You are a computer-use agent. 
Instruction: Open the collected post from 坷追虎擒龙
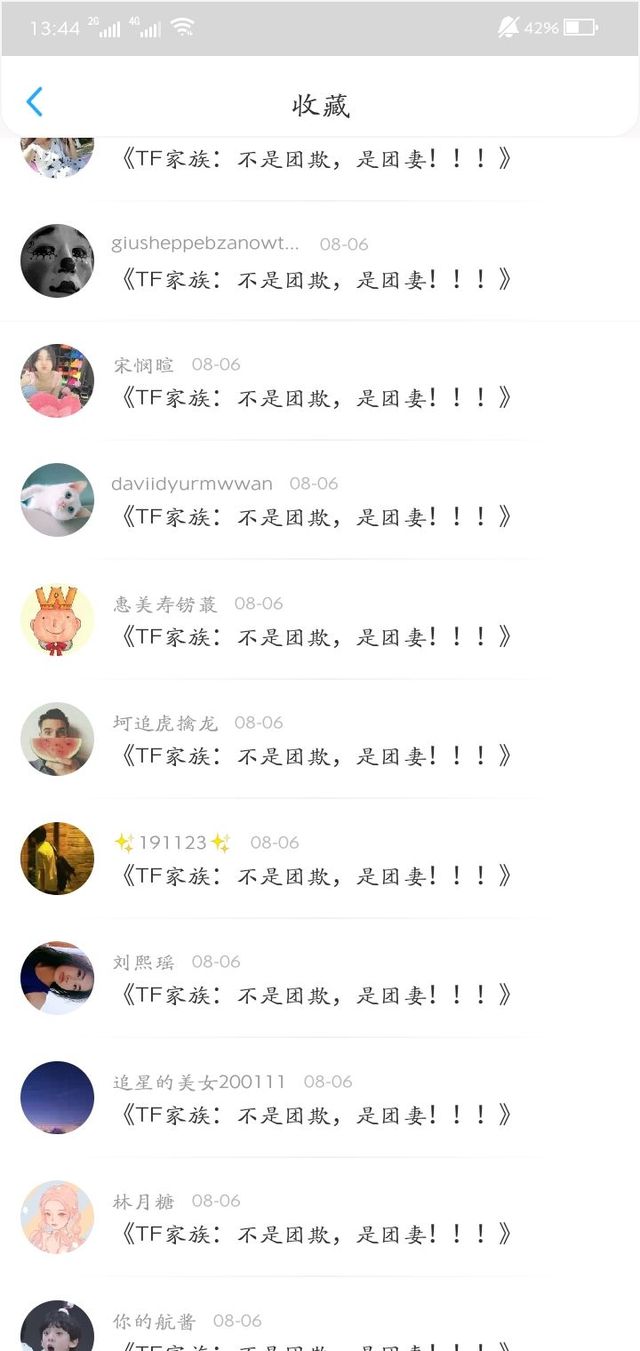[x=316, y=756]
